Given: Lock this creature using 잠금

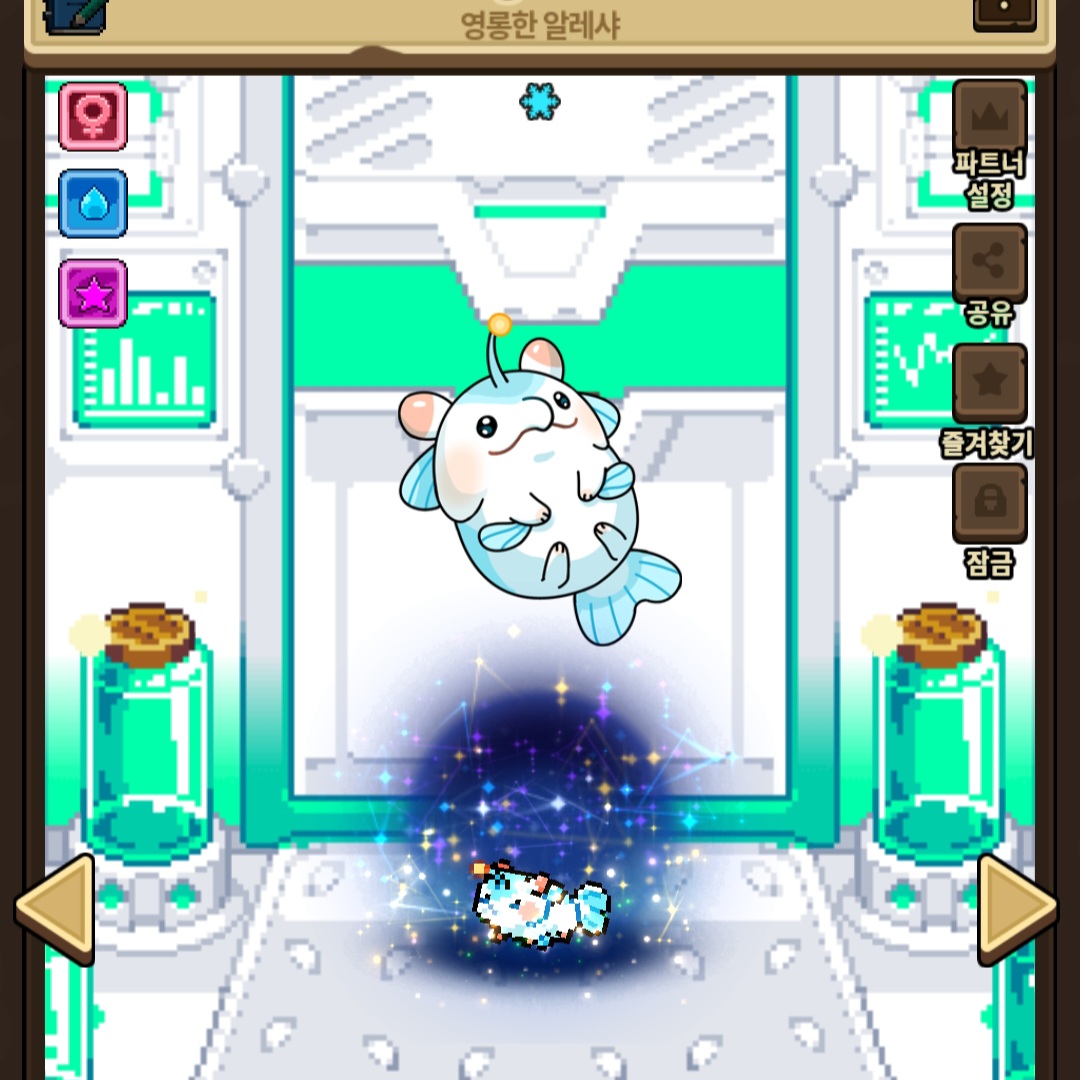Looking at the screenshot, I should click(989, 502).
